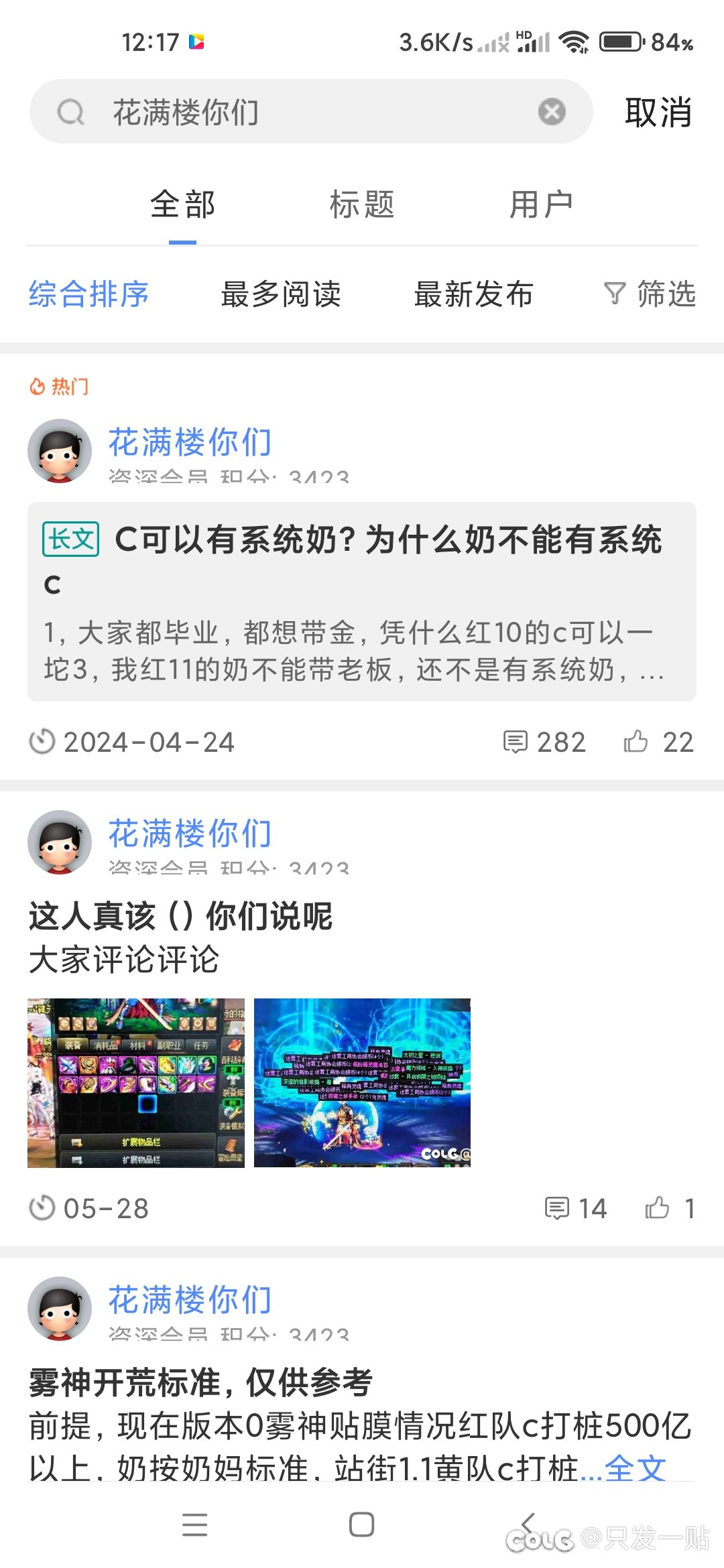
Task: Clear the search text with the X icon
Action: [x=552, y=111]
